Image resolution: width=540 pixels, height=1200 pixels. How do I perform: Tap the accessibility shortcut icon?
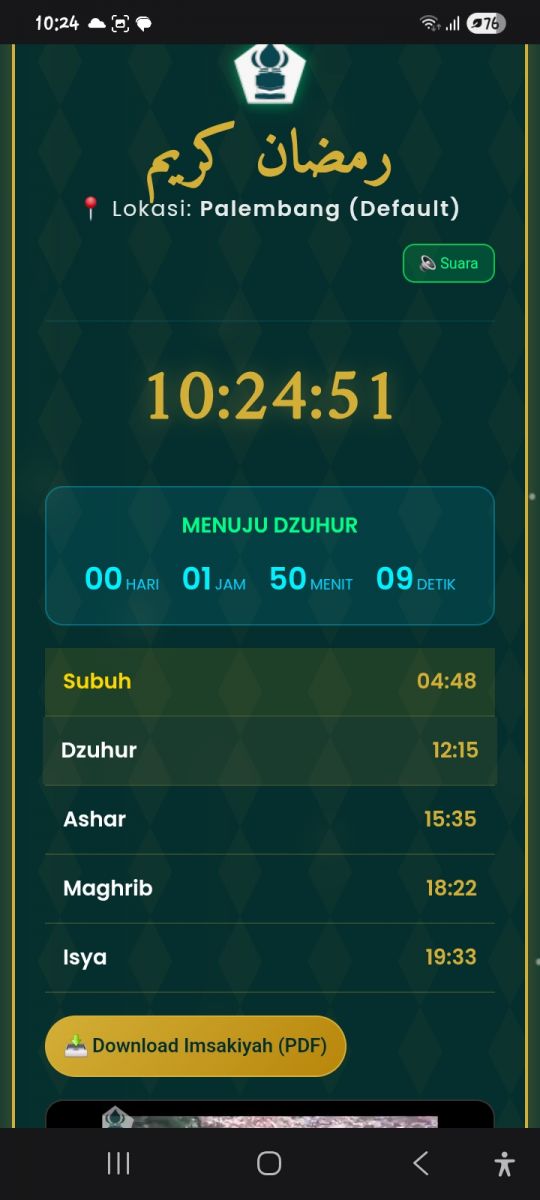[504, 1163]
